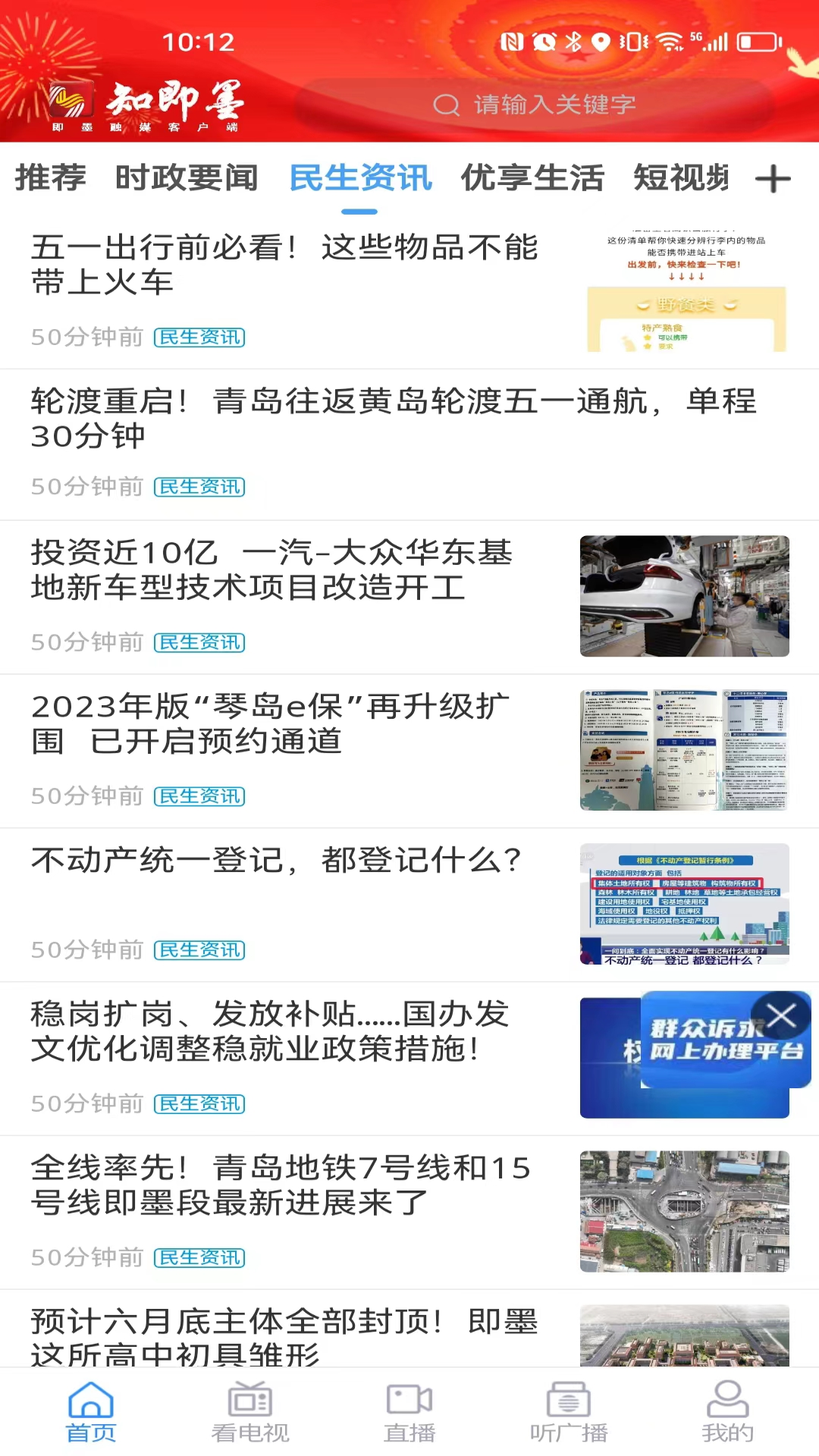819x1456 pixels.
Task: Open the 不动产统一登记 article
Action: (x=277, y=861)
